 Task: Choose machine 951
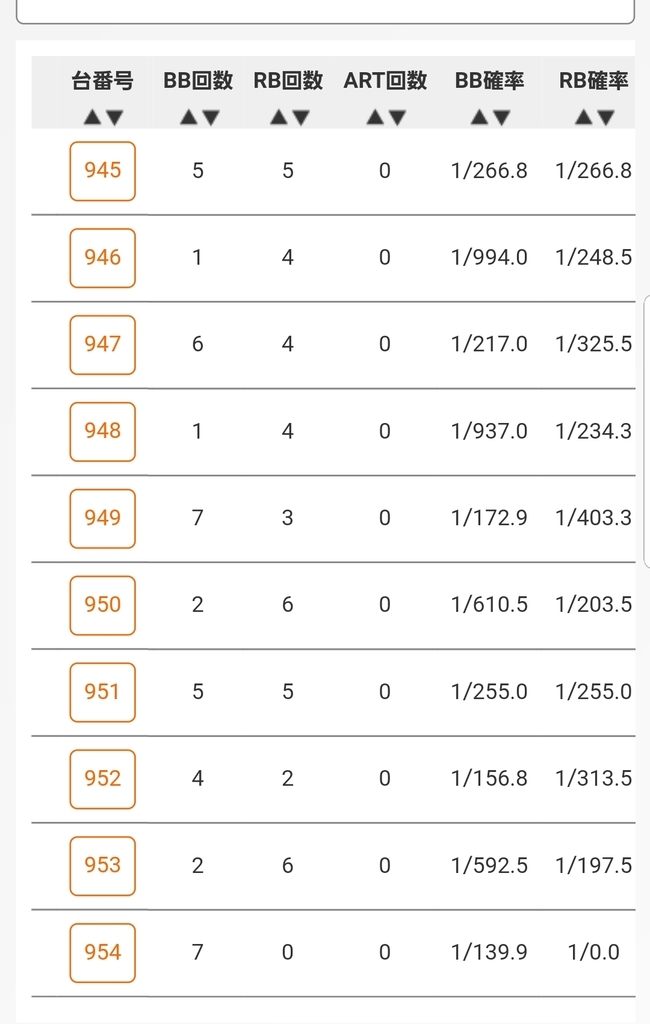tap(102, 692)
